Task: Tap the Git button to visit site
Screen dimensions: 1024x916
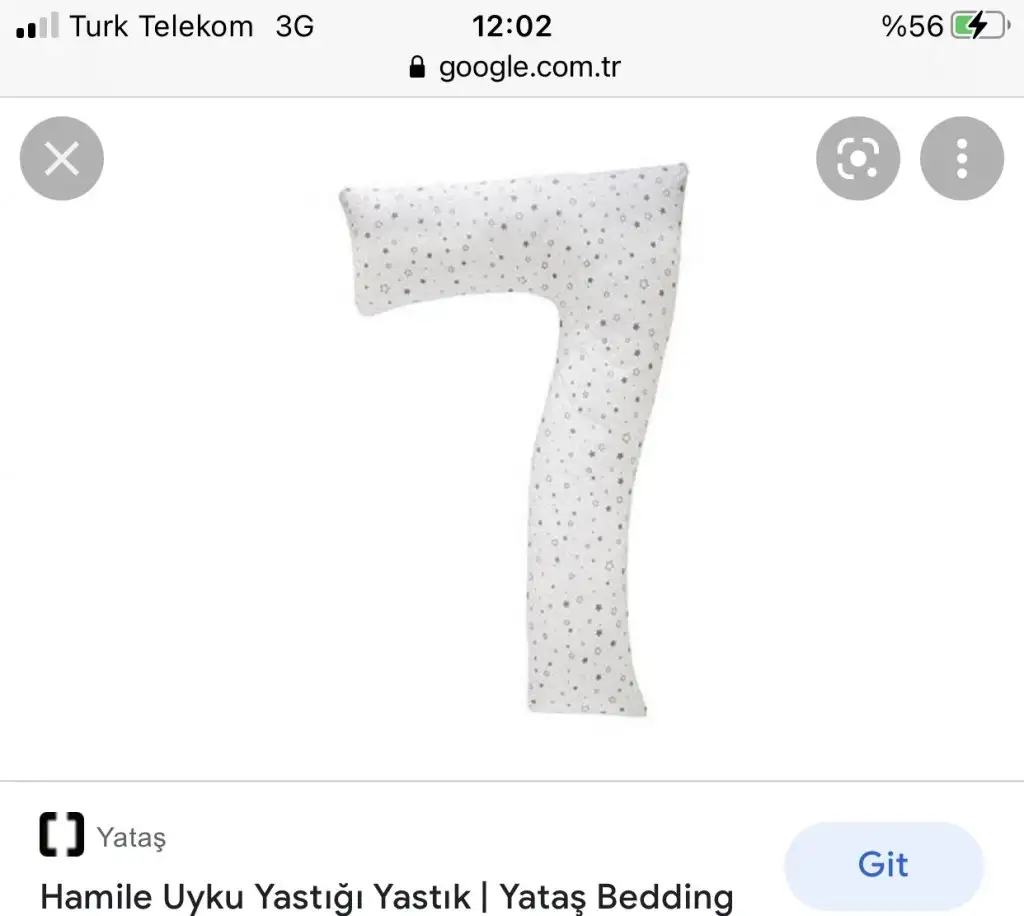Action: (x=884, y=864)
